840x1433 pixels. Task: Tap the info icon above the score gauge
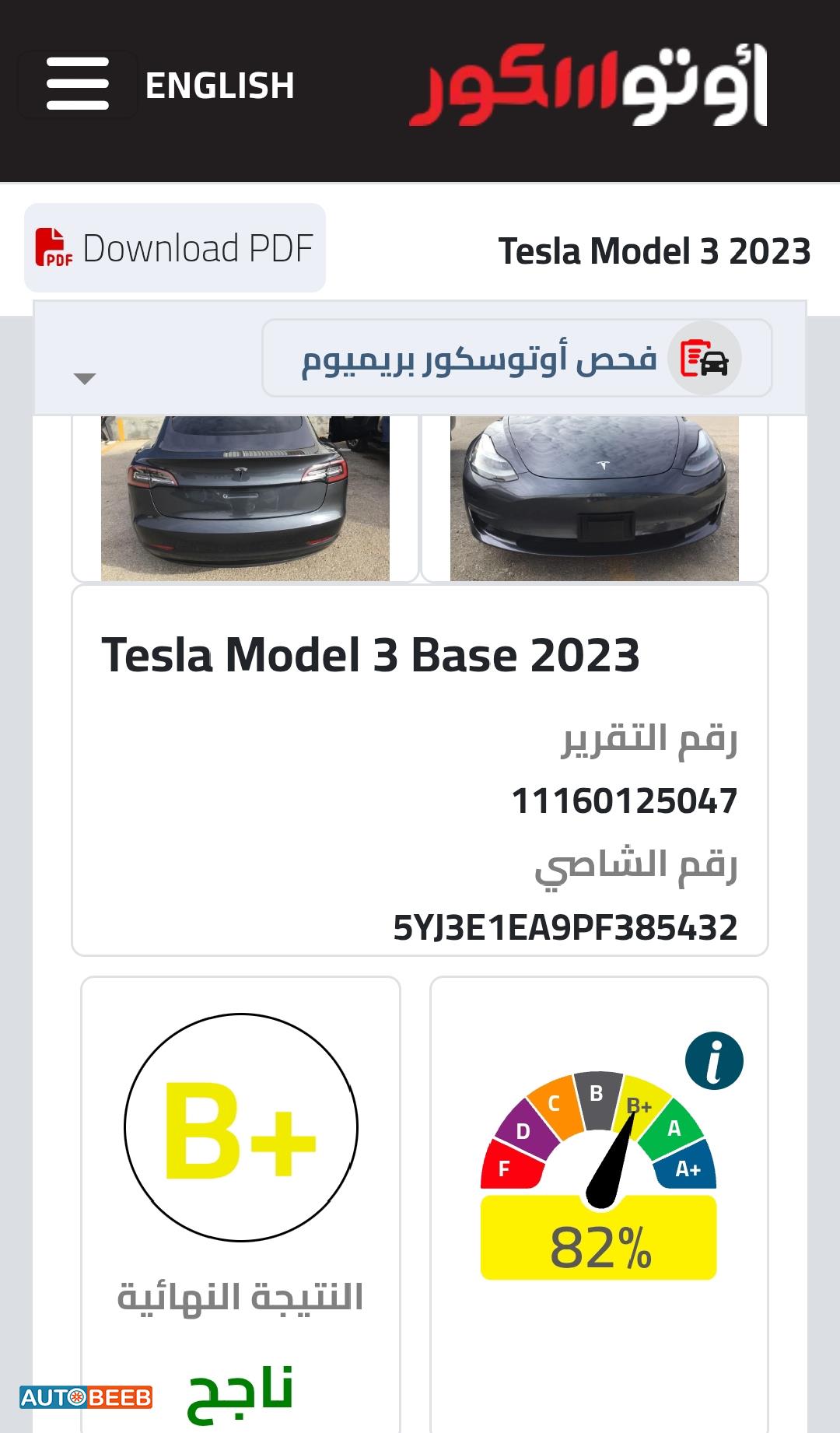click(714, 1060)
